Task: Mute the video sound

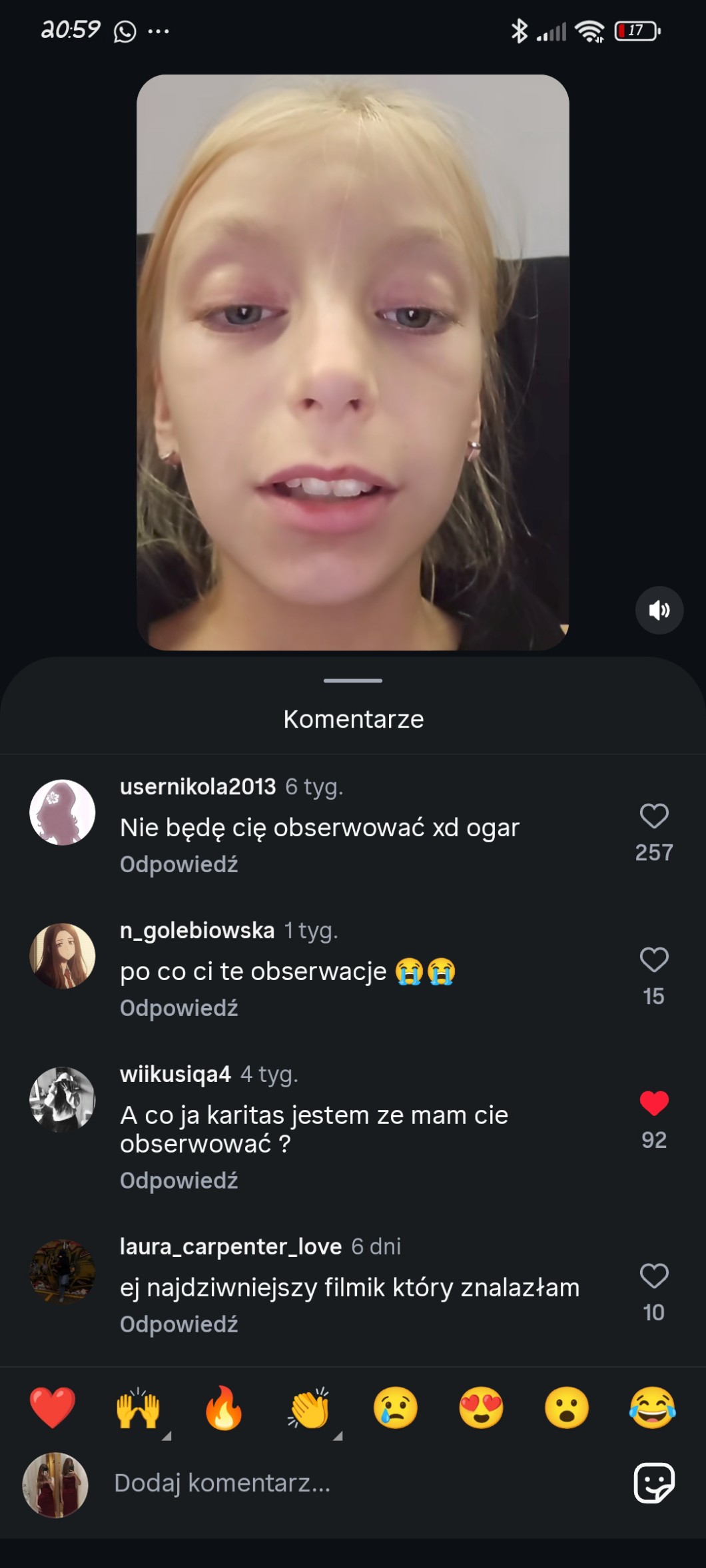Action: 659,610
